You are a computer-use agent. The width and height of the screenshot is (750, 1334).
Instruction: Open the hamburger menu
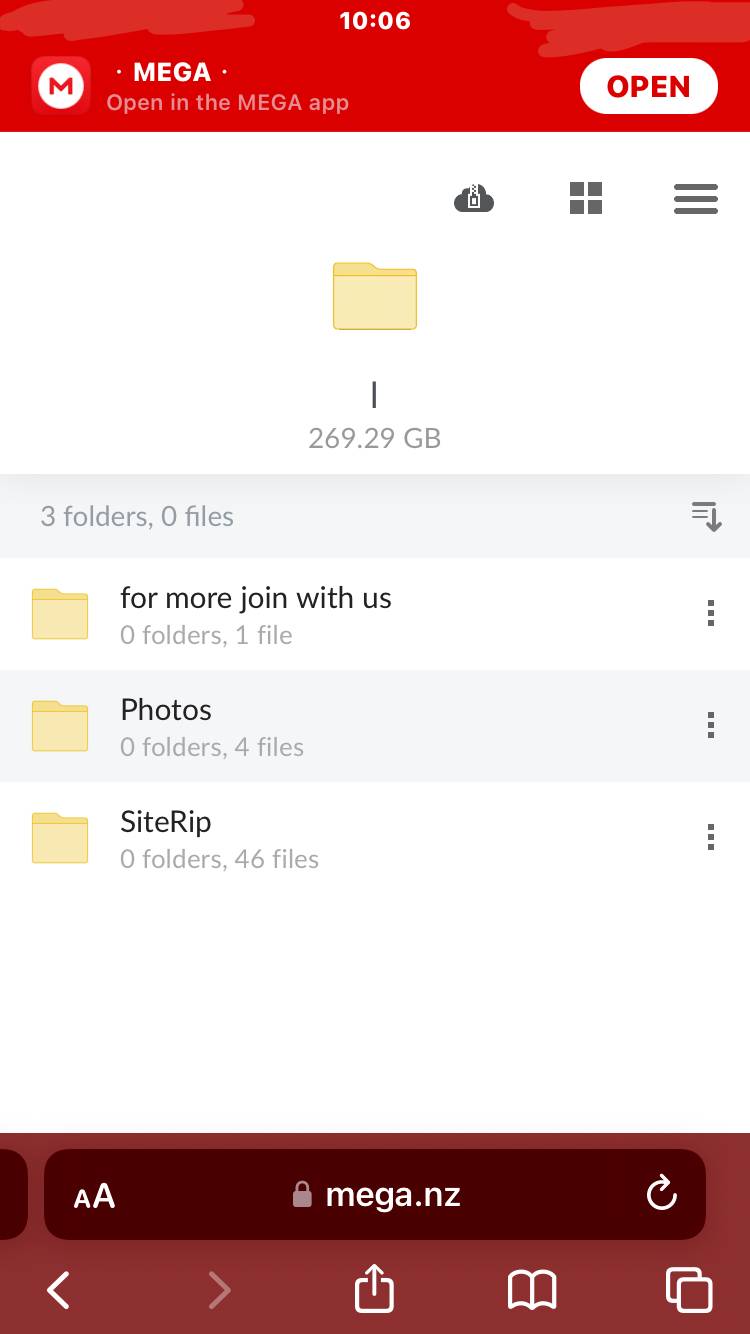coord(696,198)
